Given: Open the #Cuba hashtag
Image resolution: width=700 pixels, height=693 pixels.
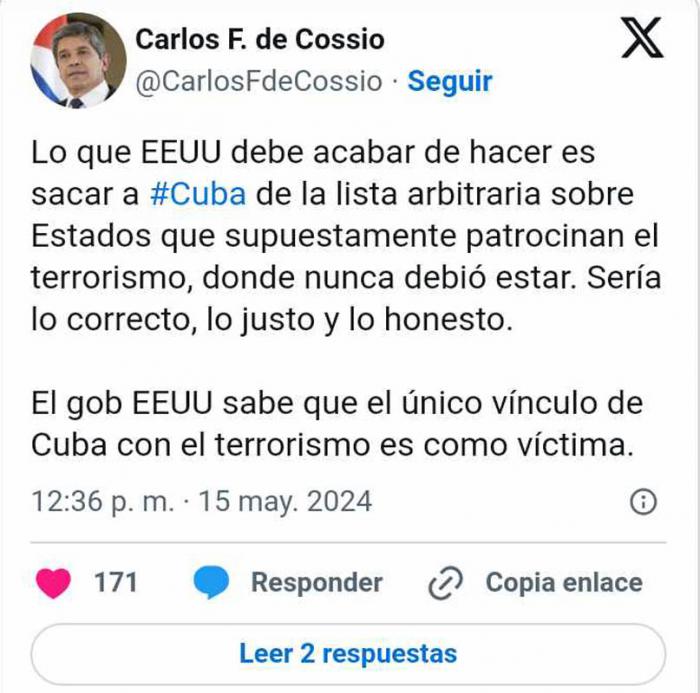Looking at the screenshot, I should click(x=197, y=193).
